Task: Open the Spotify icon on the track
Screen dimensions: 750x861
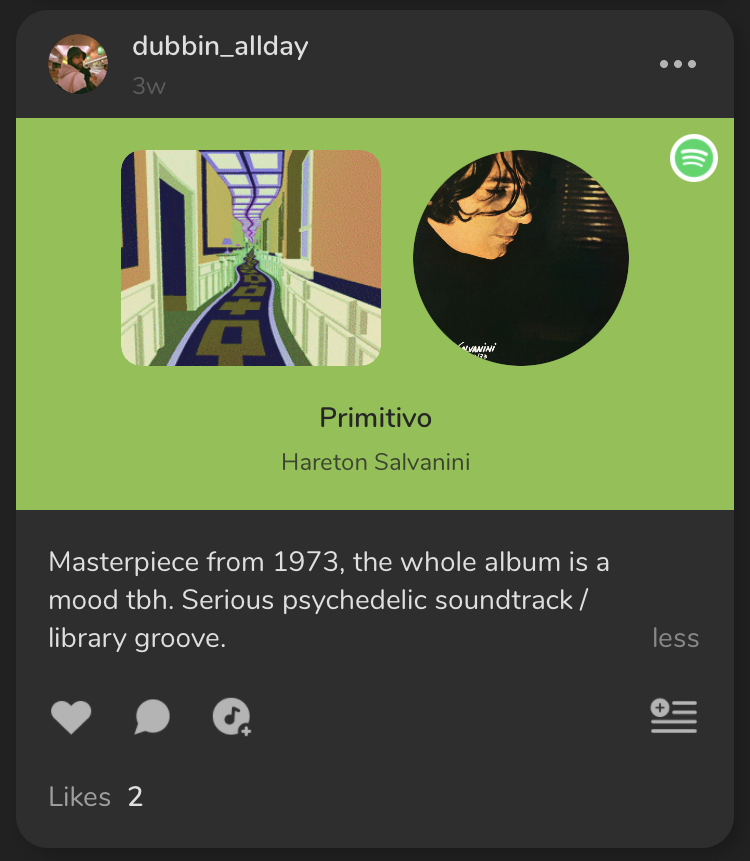Action: click(x=694, y=157)
